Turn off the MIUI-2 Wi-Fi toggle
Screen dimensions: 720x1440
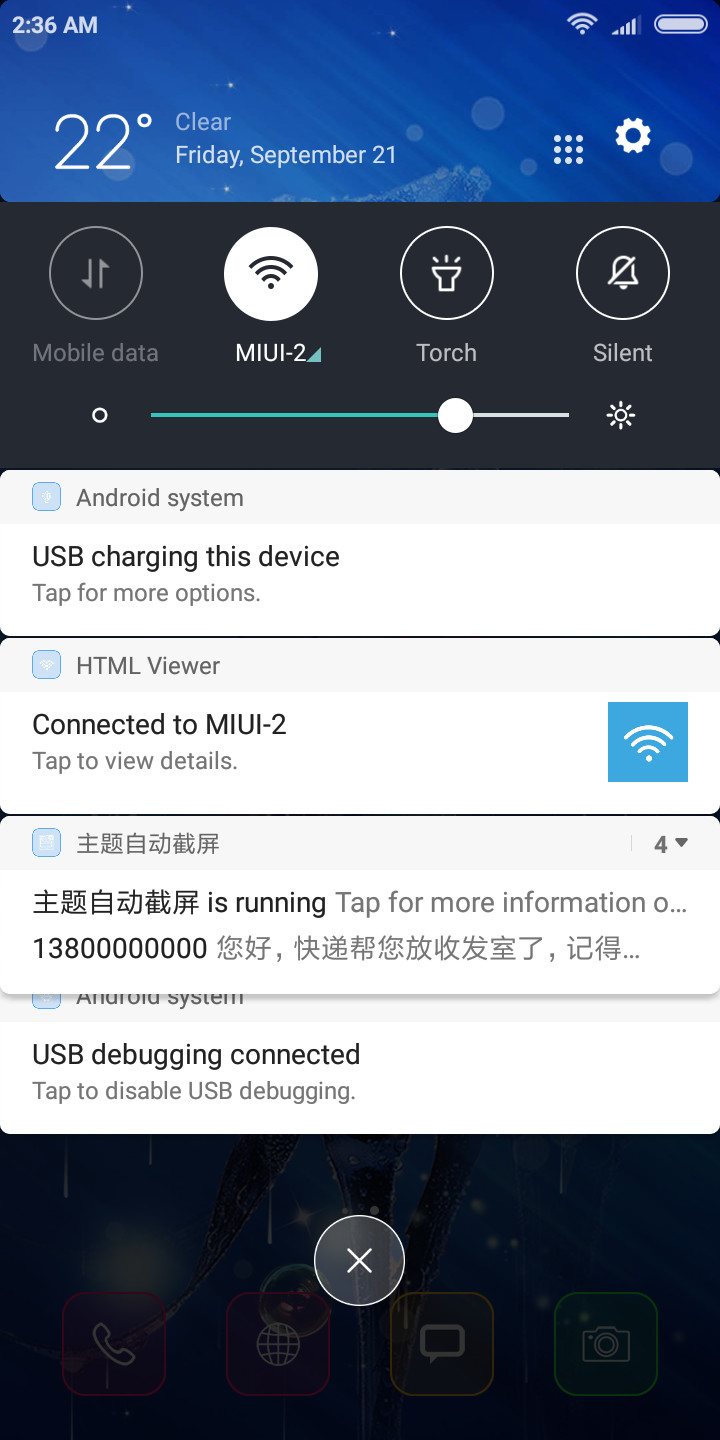[271, 273]
